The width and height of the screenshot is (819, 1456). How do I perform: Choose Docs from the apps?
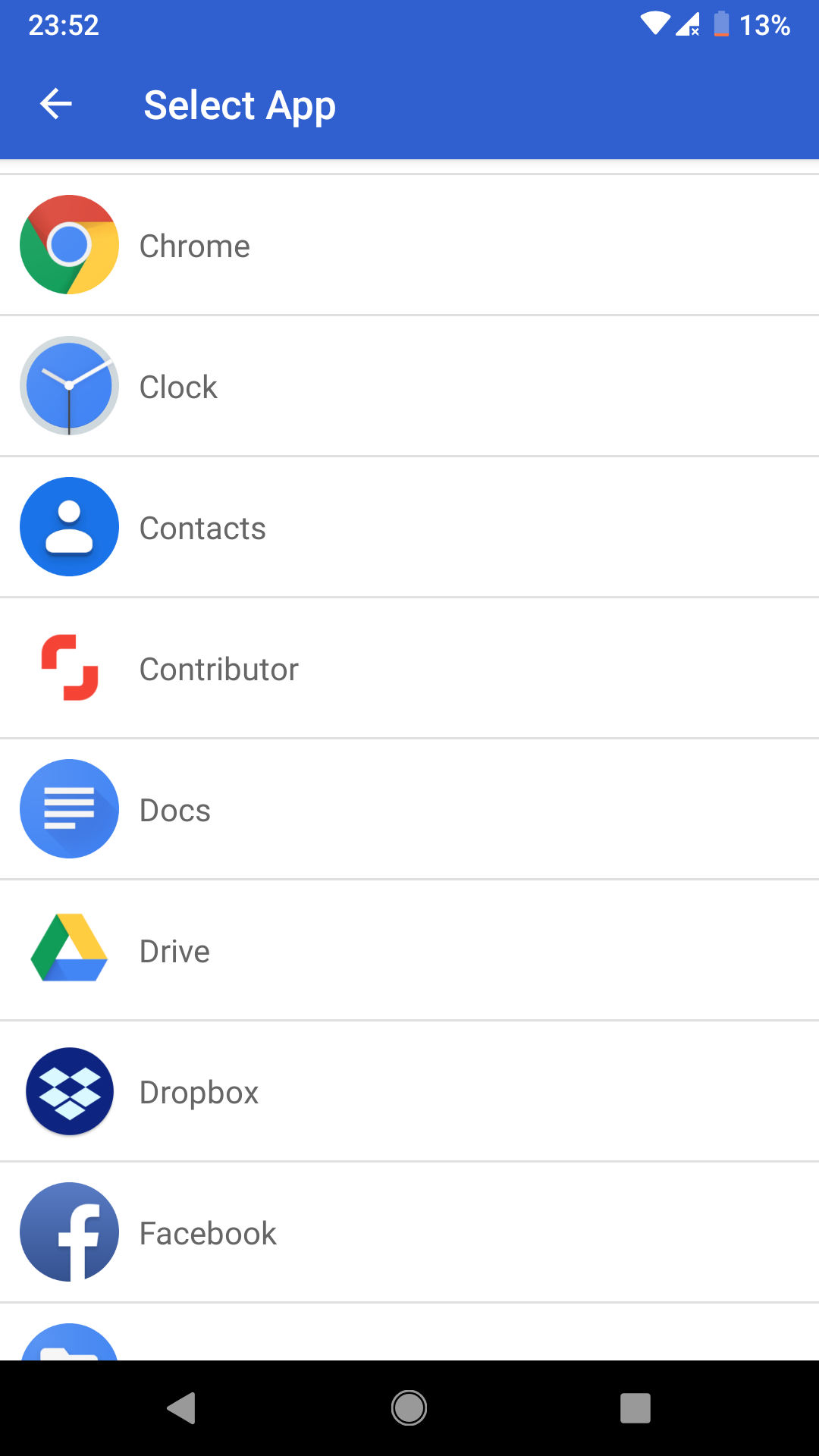pos(409,809)
